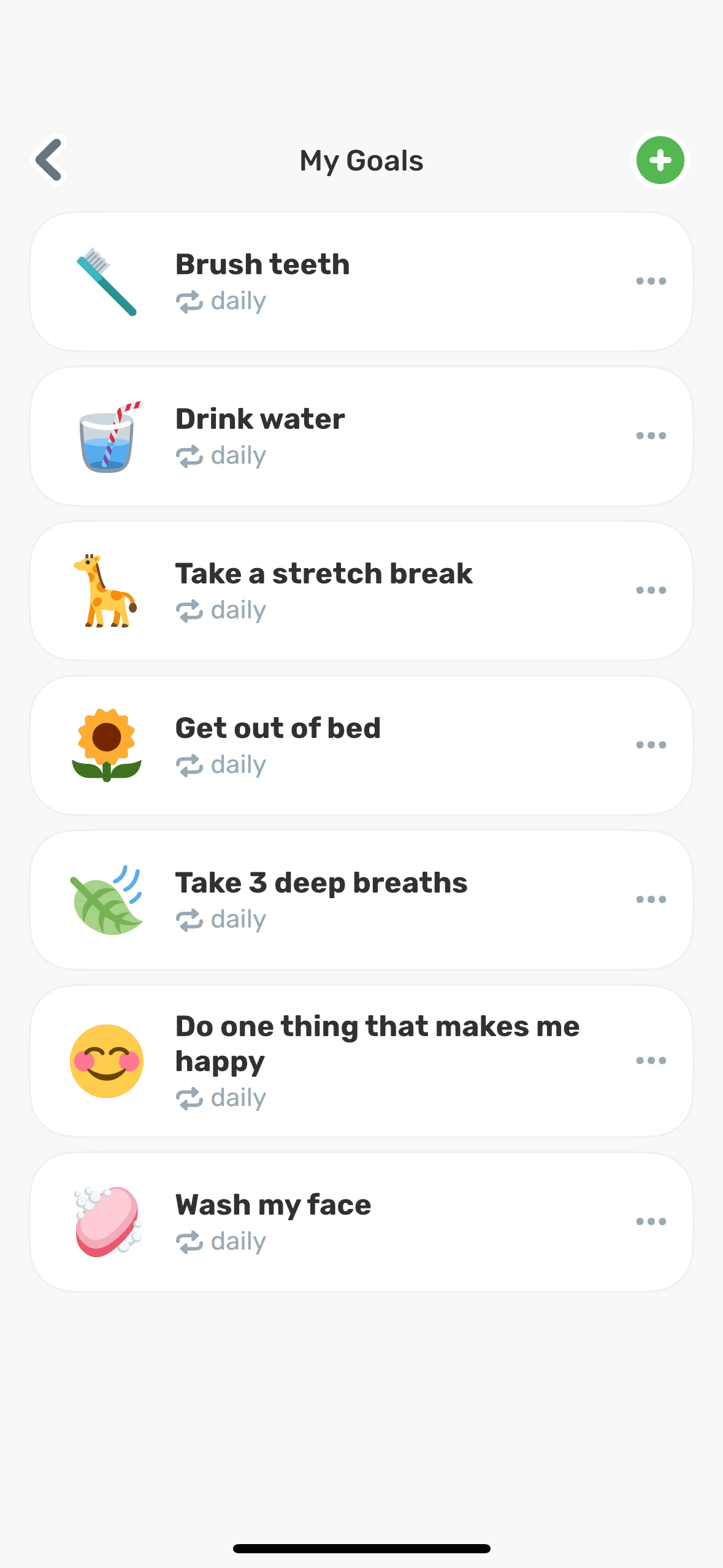Open options for Get out of bed
The image size is (723, 1568).
click(650, 744)
